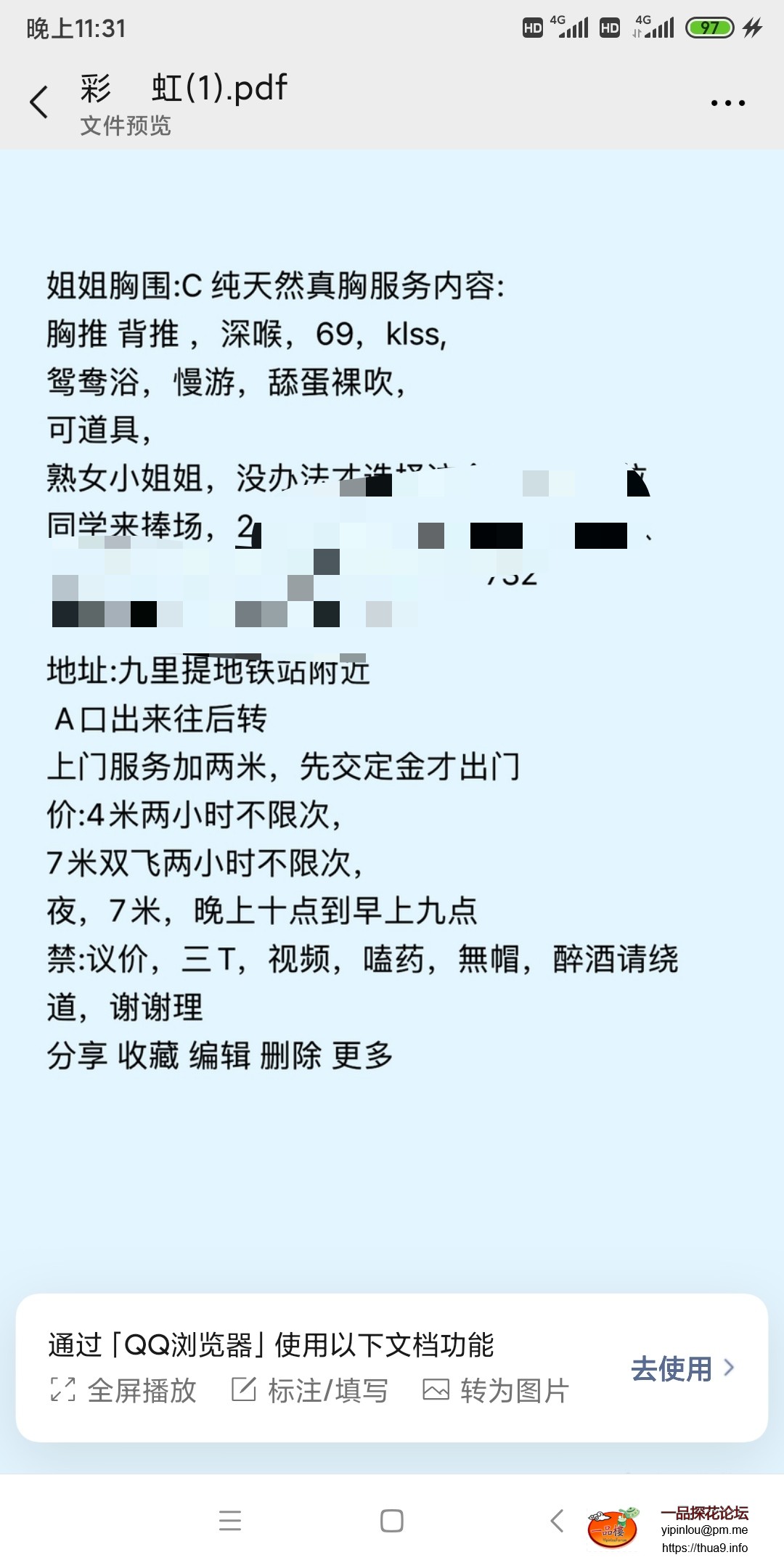Image resolution: width=784 pixels, height=1568 pixels.
Task: Go to home screen via navigation bar
Action: [392, 1520]
